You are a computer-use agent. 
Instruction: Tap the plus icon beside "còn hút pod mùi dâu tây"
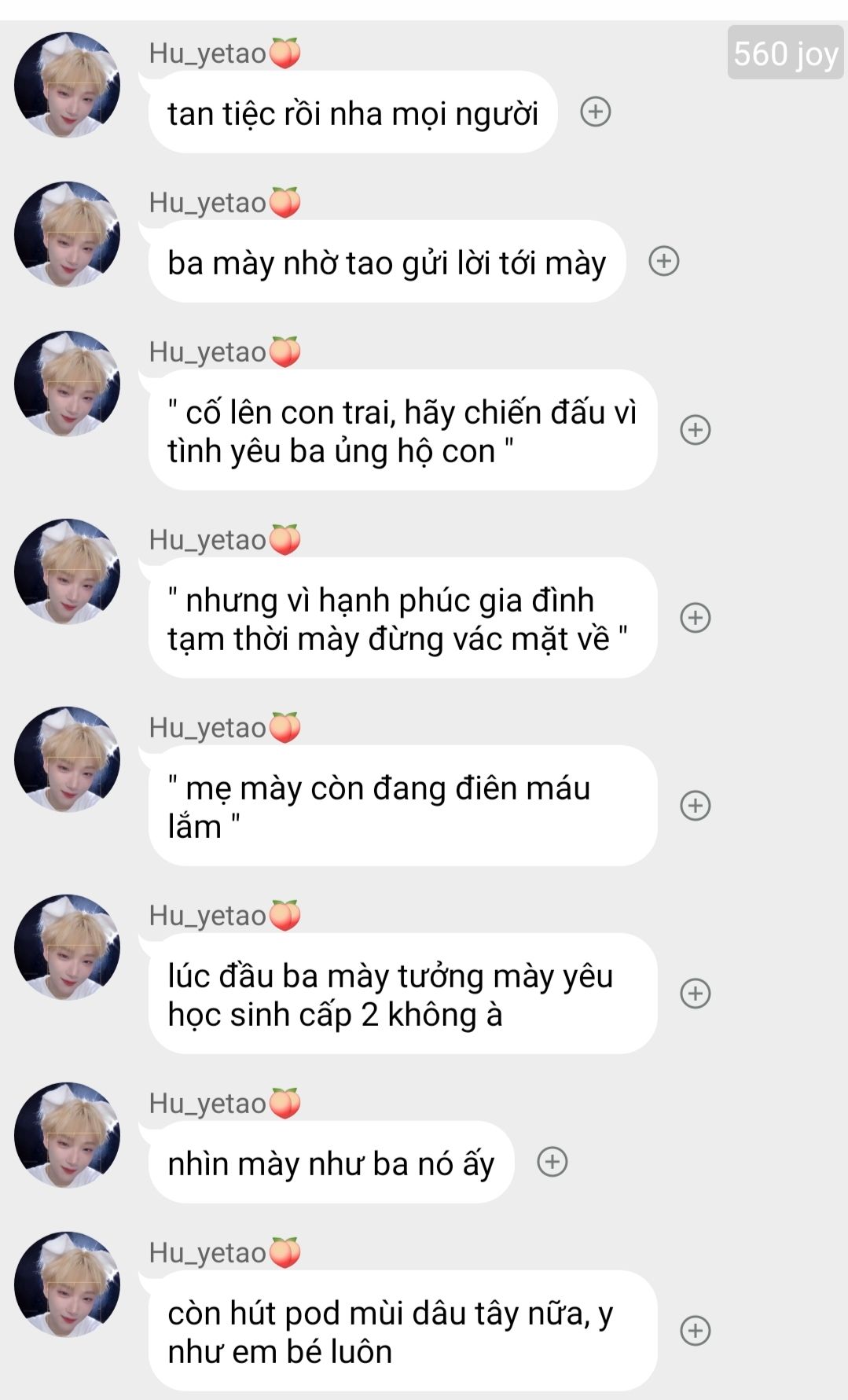coord(696,1331)
